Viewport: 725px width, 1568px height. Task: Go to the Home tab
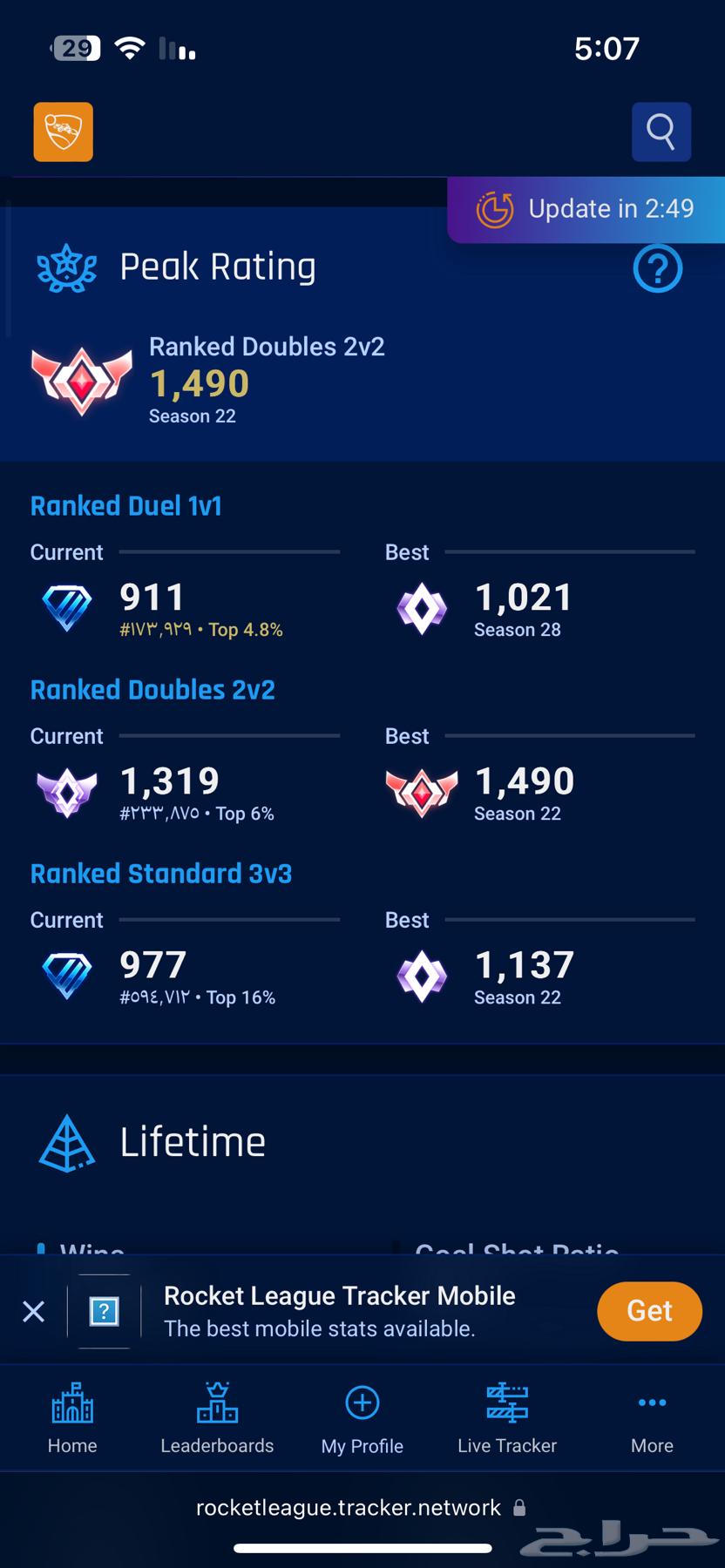point(72,1418)
